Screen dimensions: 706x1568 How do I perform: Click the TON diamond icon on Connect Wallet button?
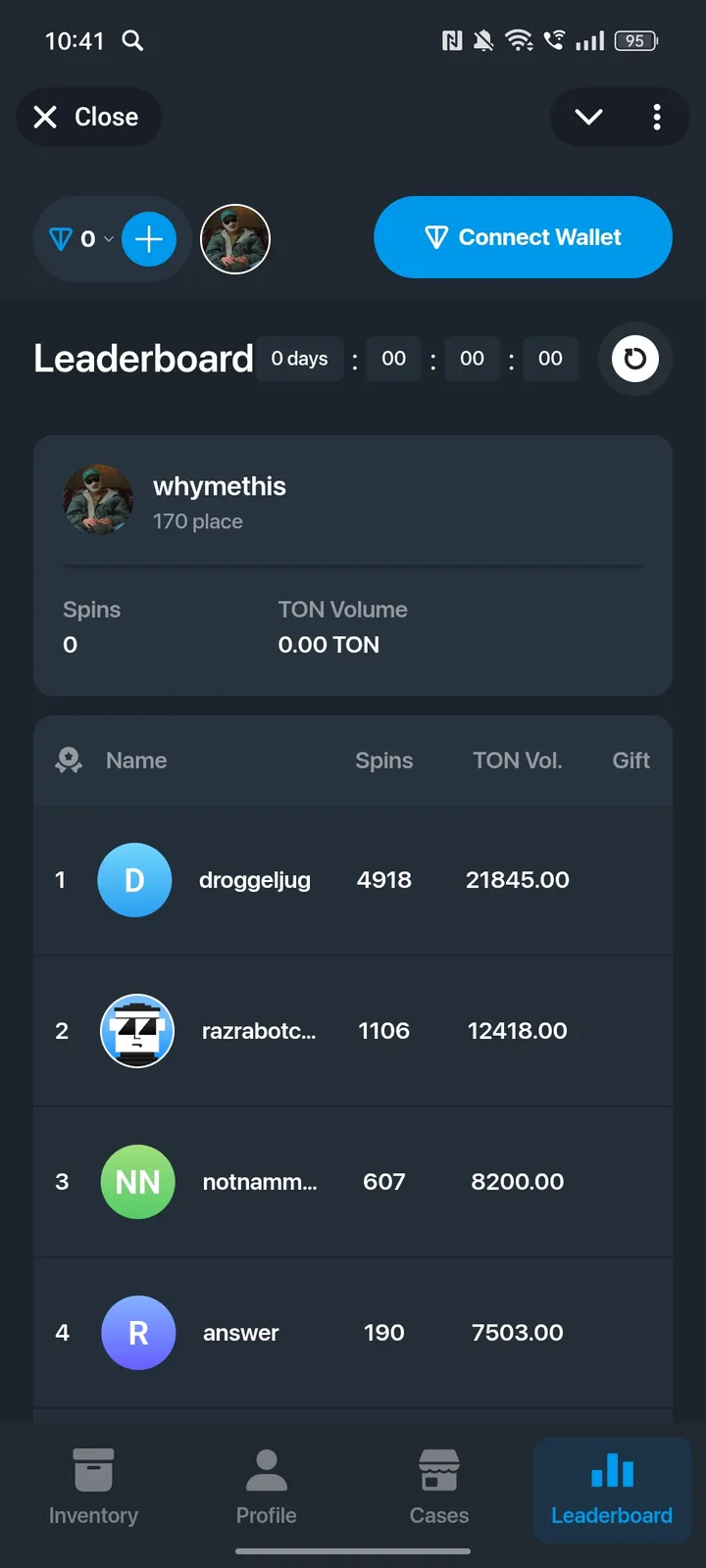tap(435, 237)
